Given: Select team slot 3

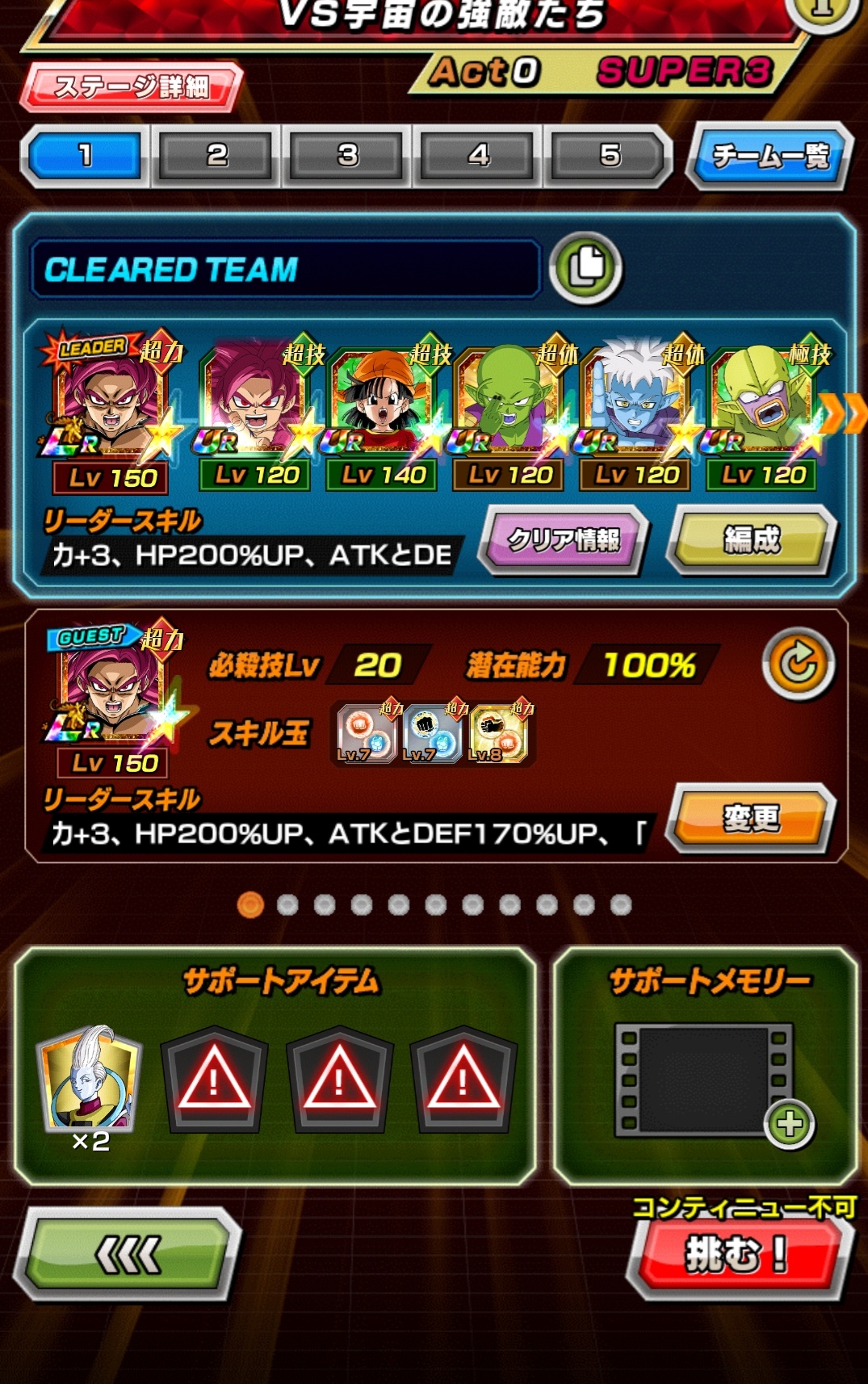Looking at the screenshot, I should coord(347,155).
